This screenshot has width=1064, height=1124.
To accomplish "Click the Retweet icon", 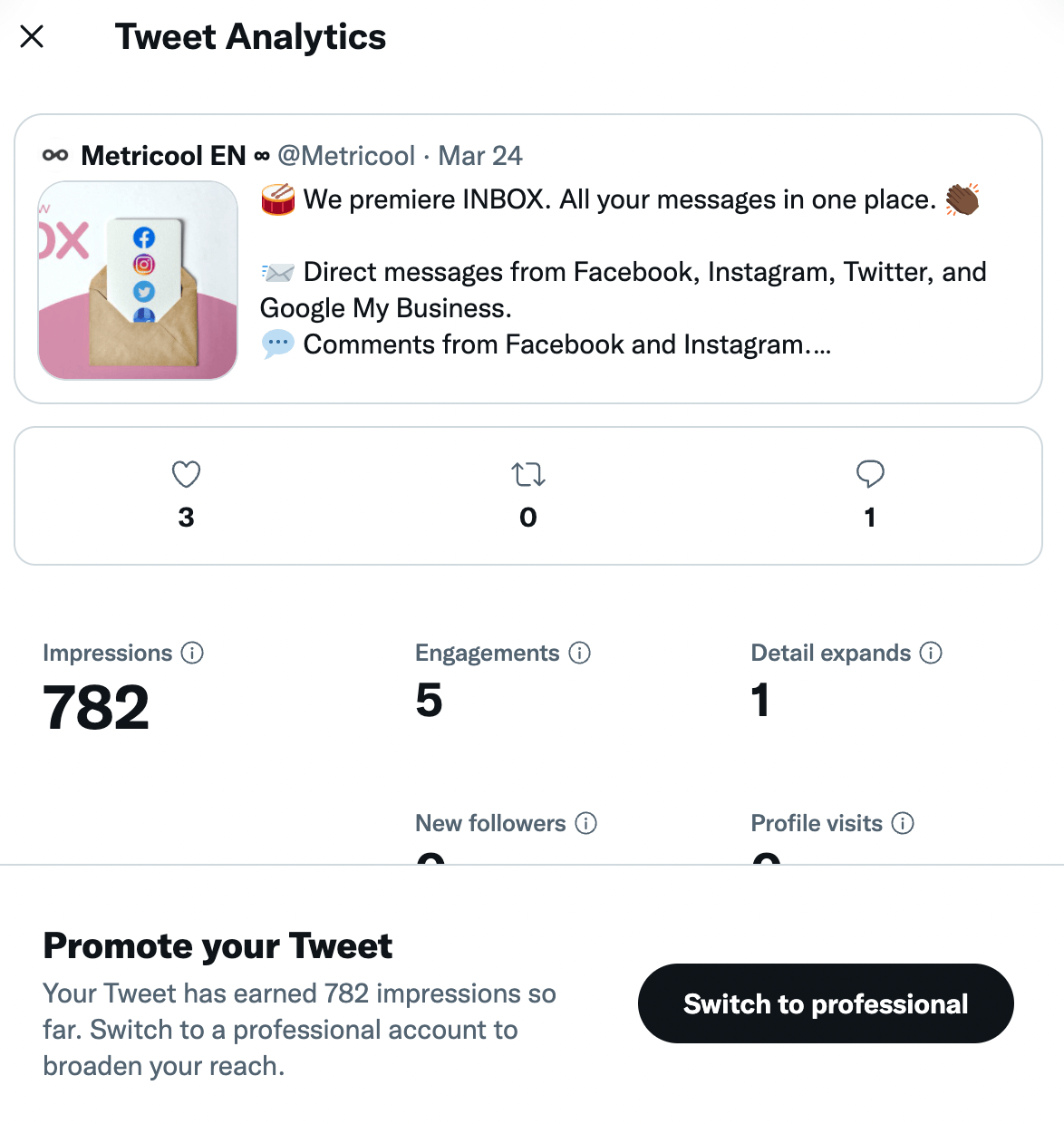I will 527,474.
